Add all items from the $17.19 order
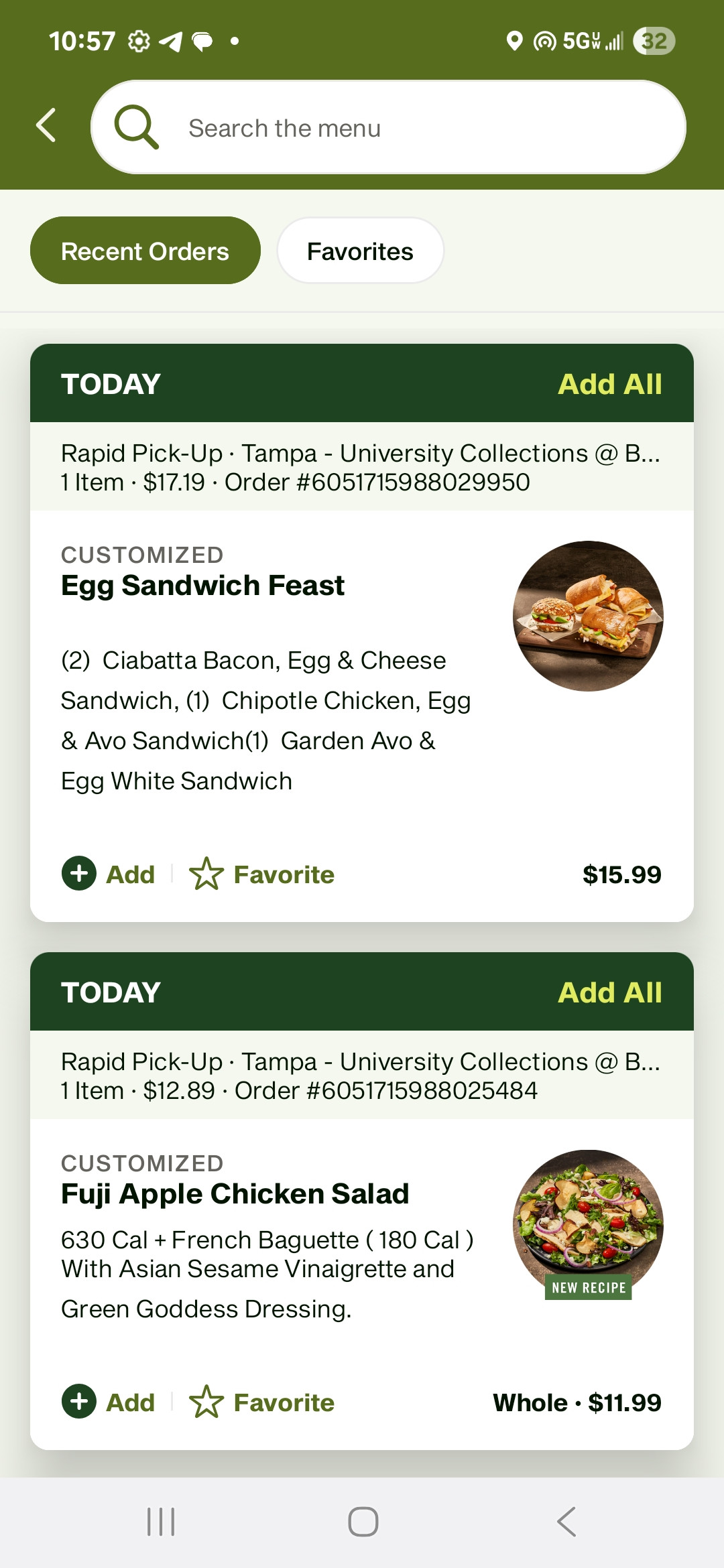Screen dimensions: 724x1568 point(609,384)
